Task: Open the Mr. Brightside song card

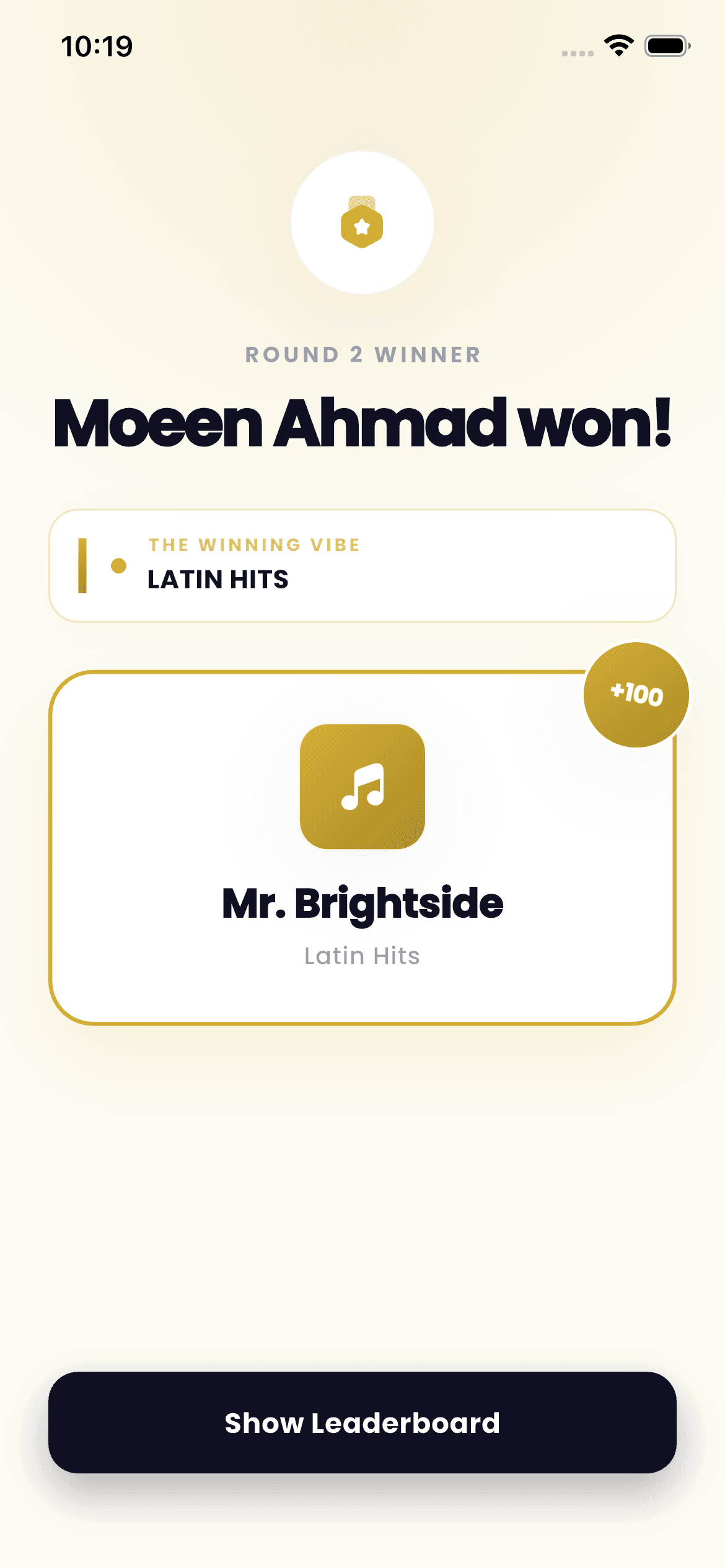Action: (x=362, y=847)
